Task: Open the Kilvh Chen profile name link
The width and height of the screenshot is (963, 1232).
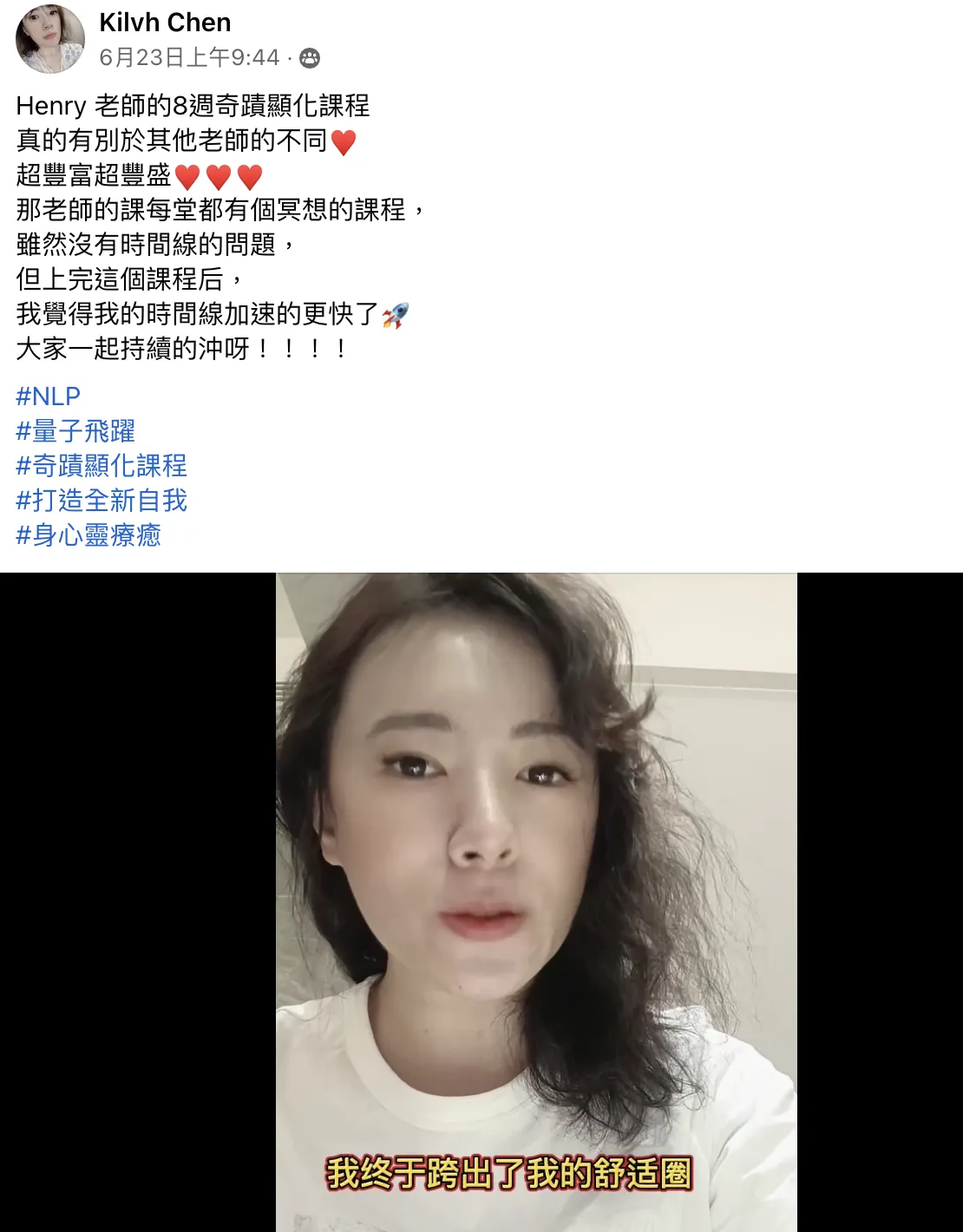Action: pyautogui.click(x=165, y=23)
